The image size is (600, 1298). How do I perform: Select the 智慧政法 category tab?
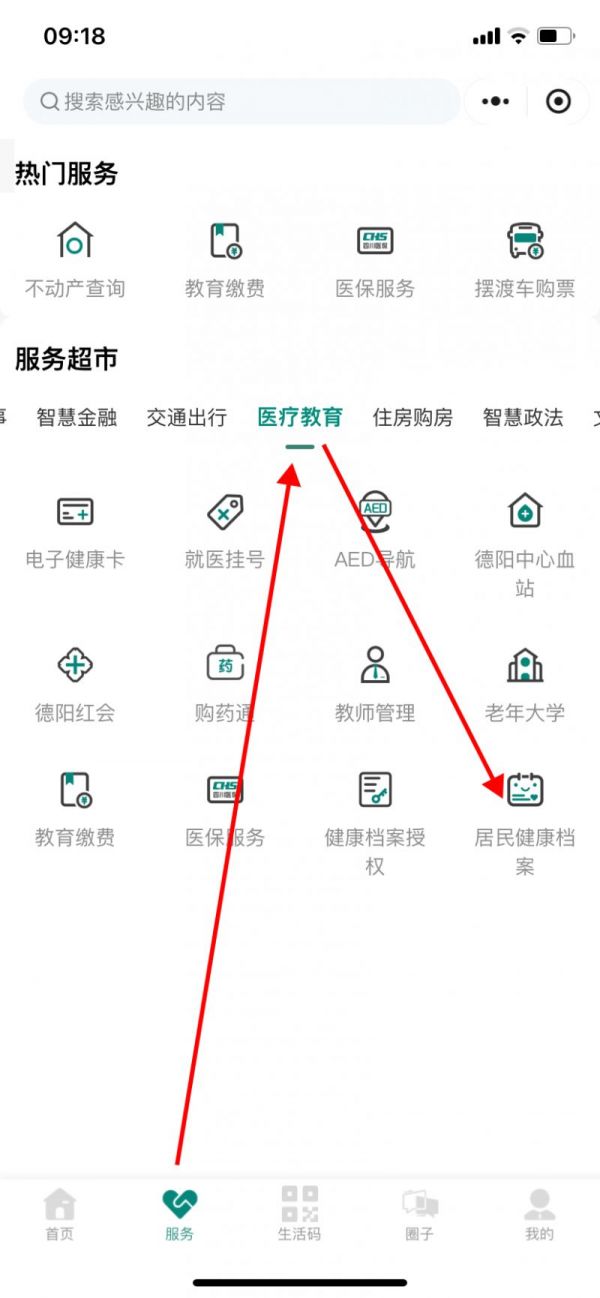click(x=523, y=418)
